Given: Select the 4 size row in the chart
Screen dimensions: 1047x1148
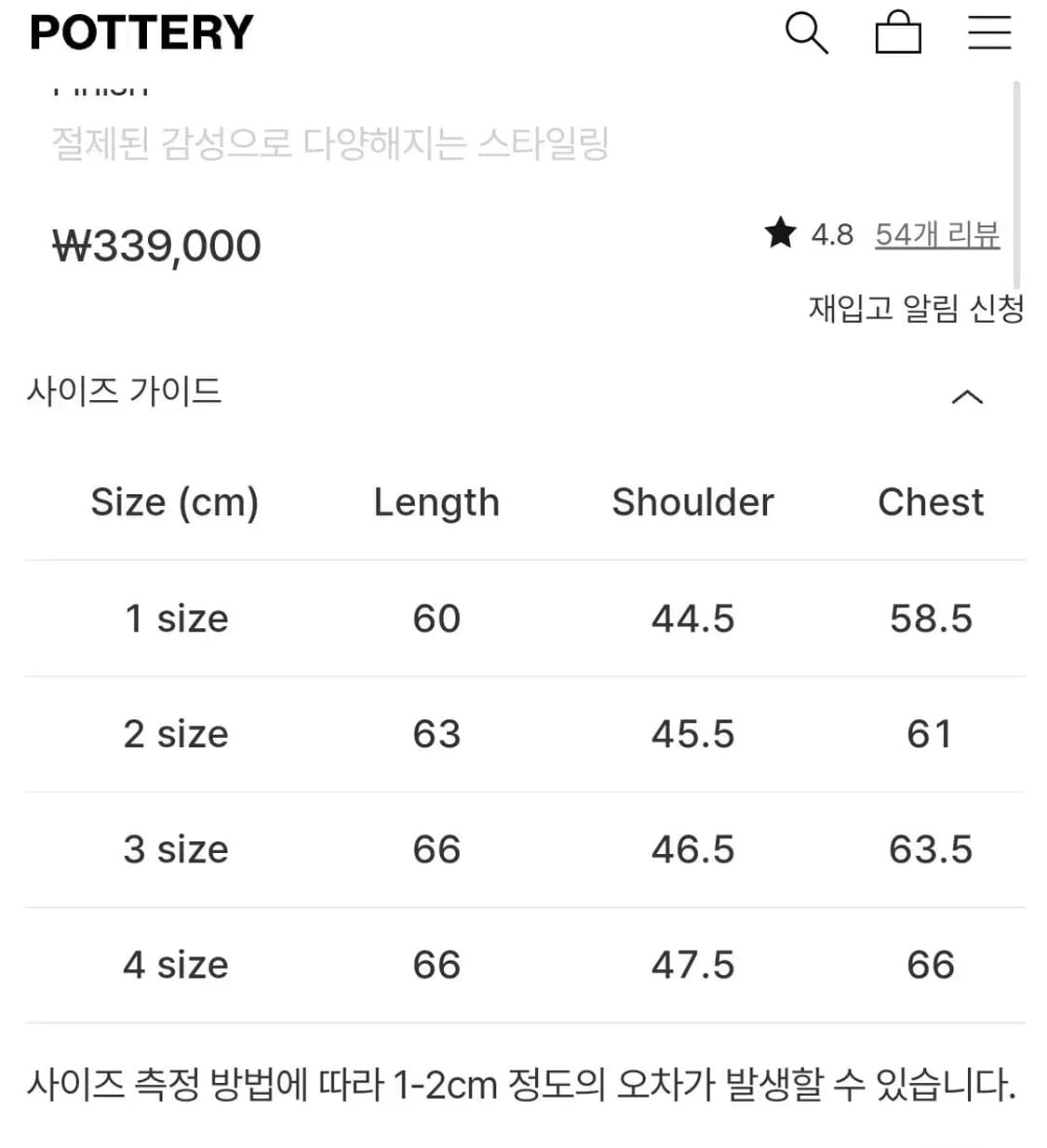Looking at the screenshot, I should point(177,965).
